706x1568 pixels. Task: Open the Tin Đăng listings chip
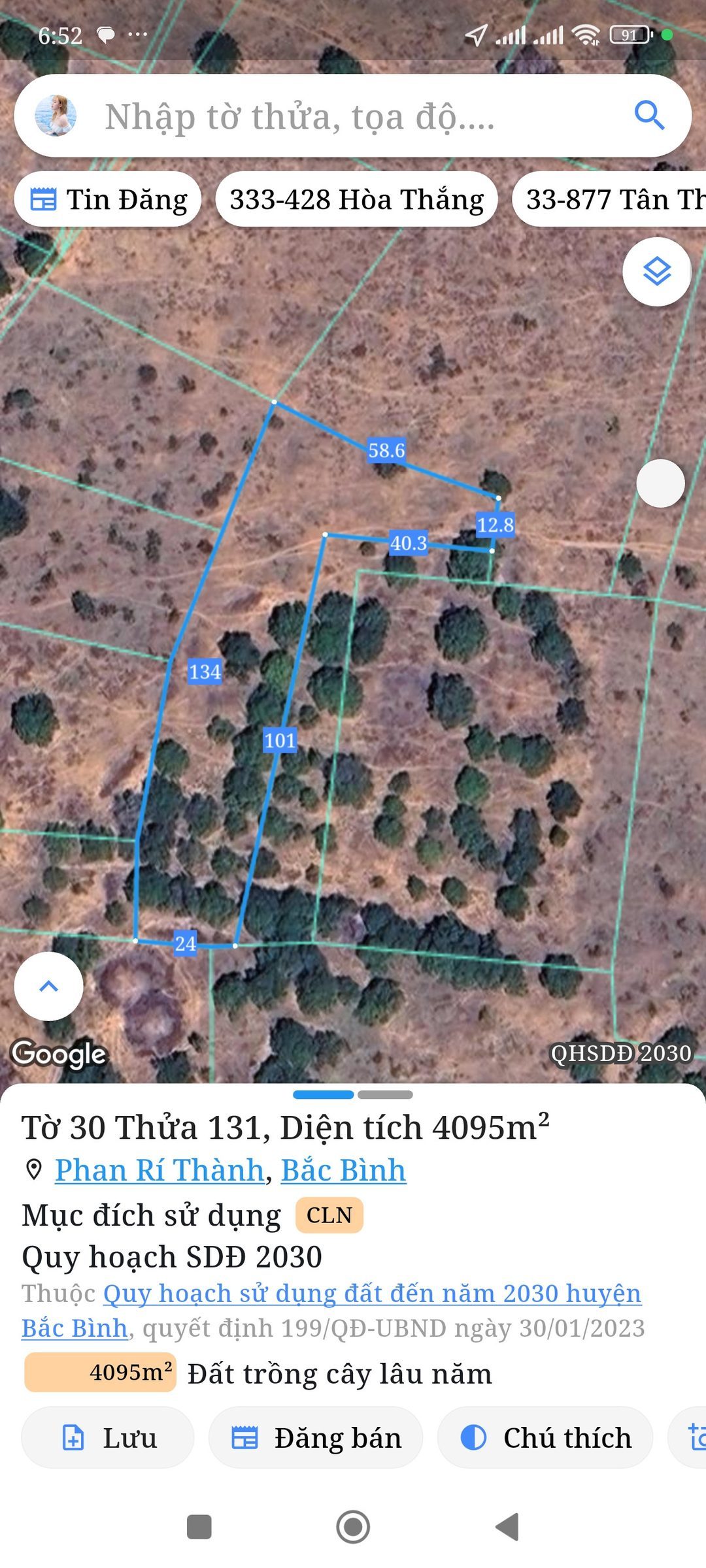coord(108,199)
